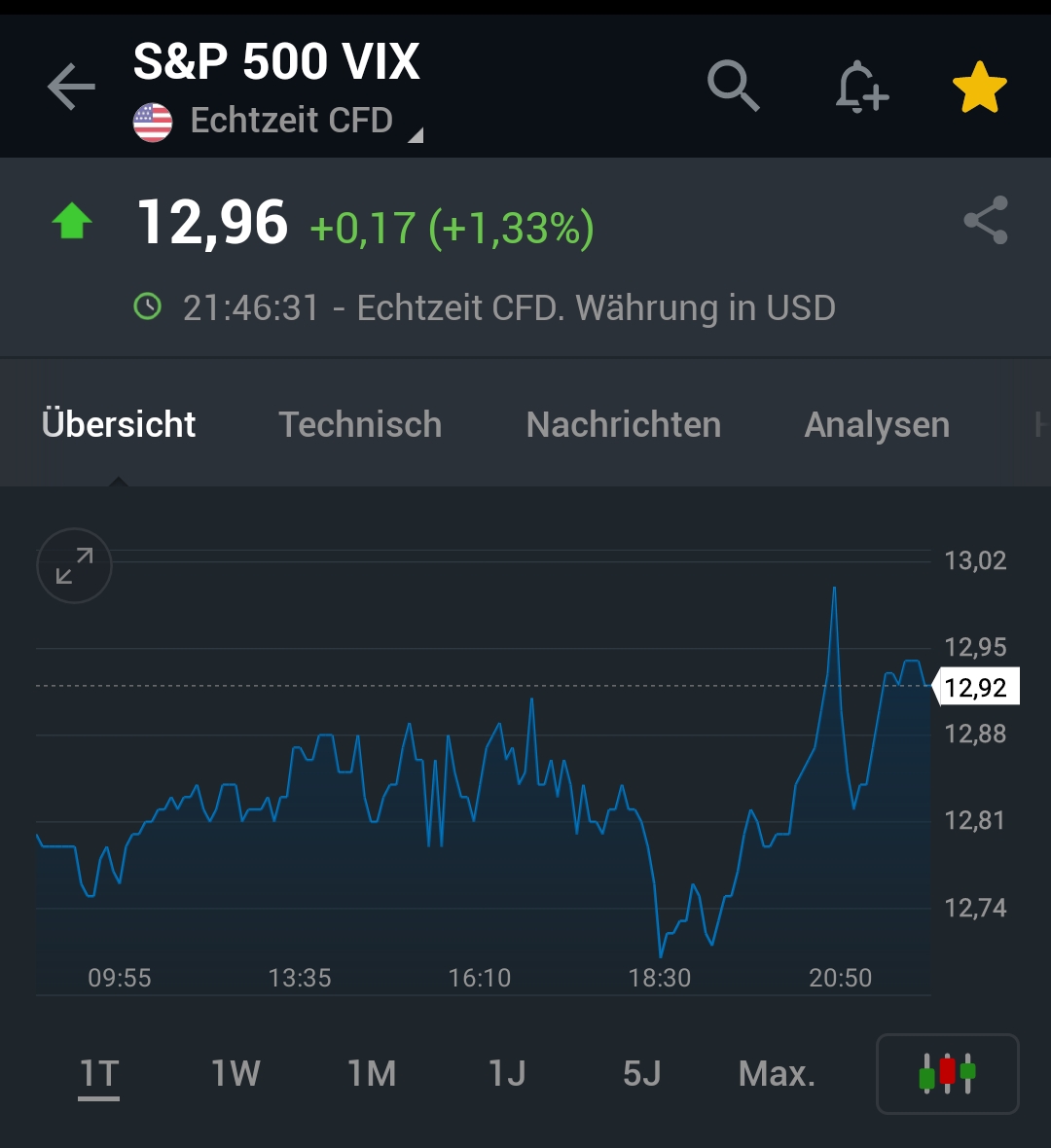Switch to the Technisch tab
Viewport: 1051px width, 1148px height.
[360, 424]
